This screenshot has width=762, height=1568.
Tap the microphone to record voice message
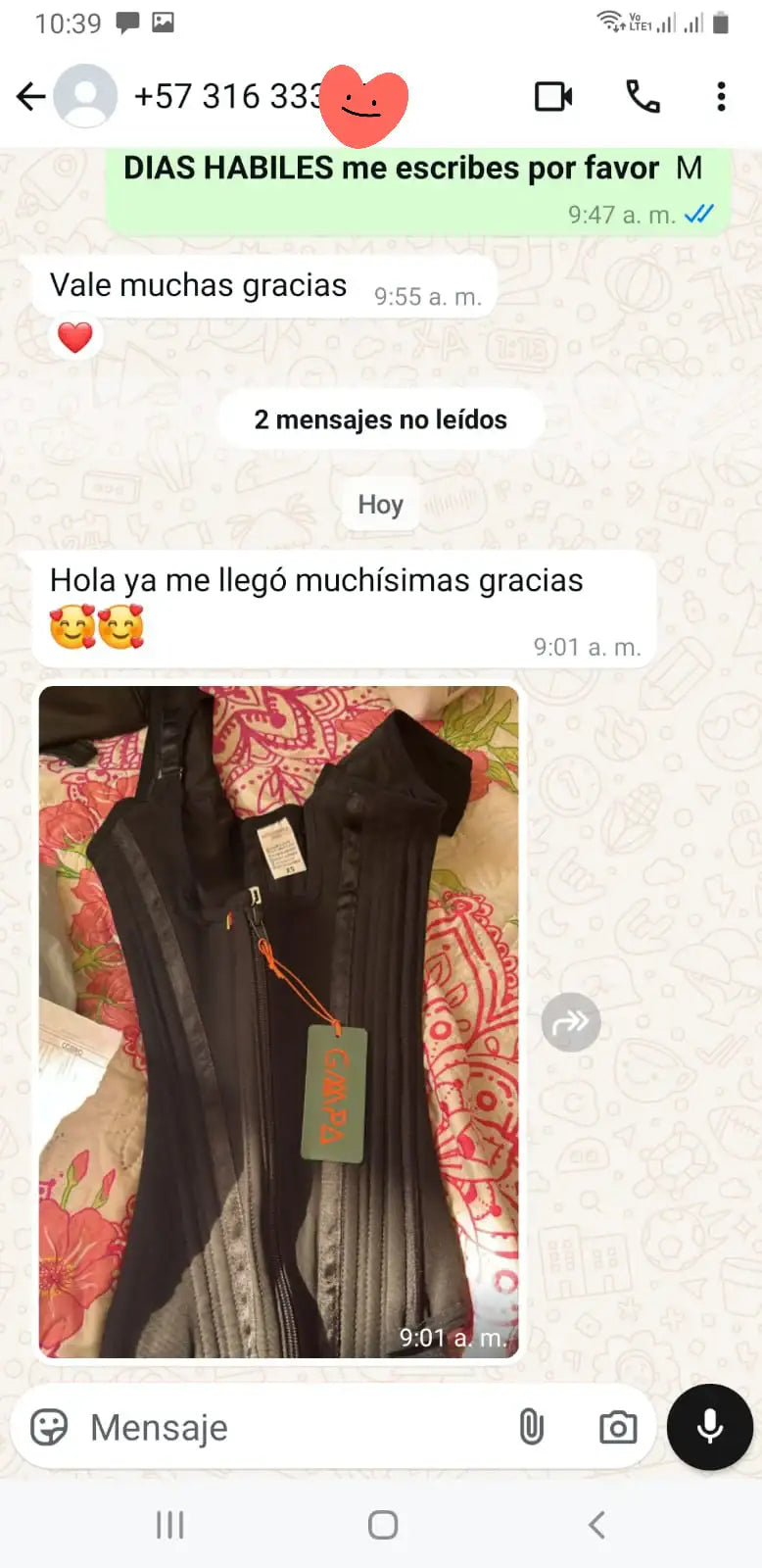point(709,1427)
